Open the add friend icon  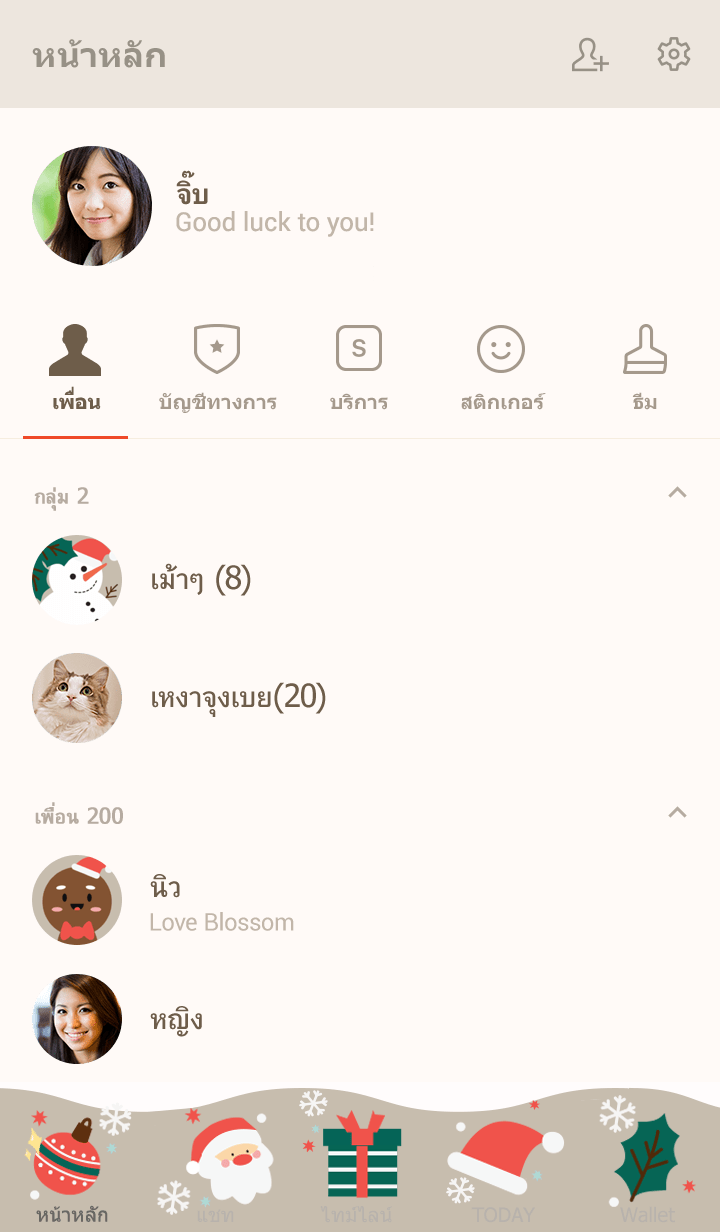pyautogui.click(x=590, y=55)
